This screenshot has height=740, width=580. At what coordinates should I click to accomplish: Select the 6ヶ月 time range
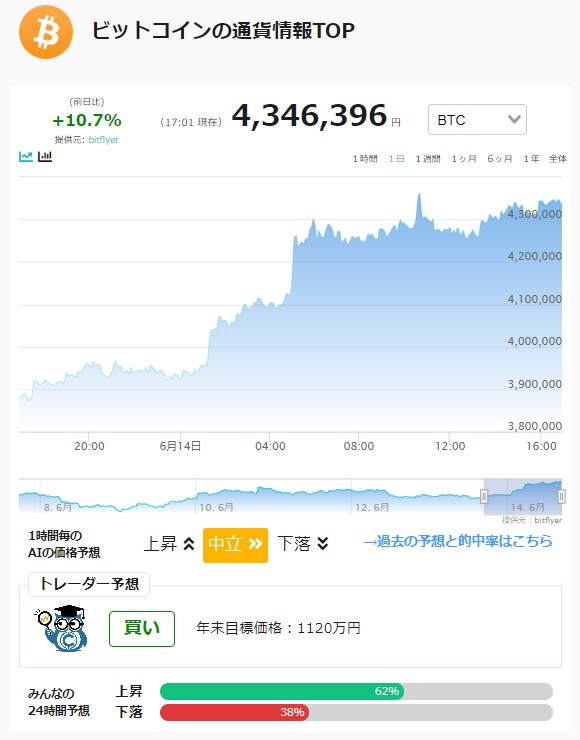500,159
